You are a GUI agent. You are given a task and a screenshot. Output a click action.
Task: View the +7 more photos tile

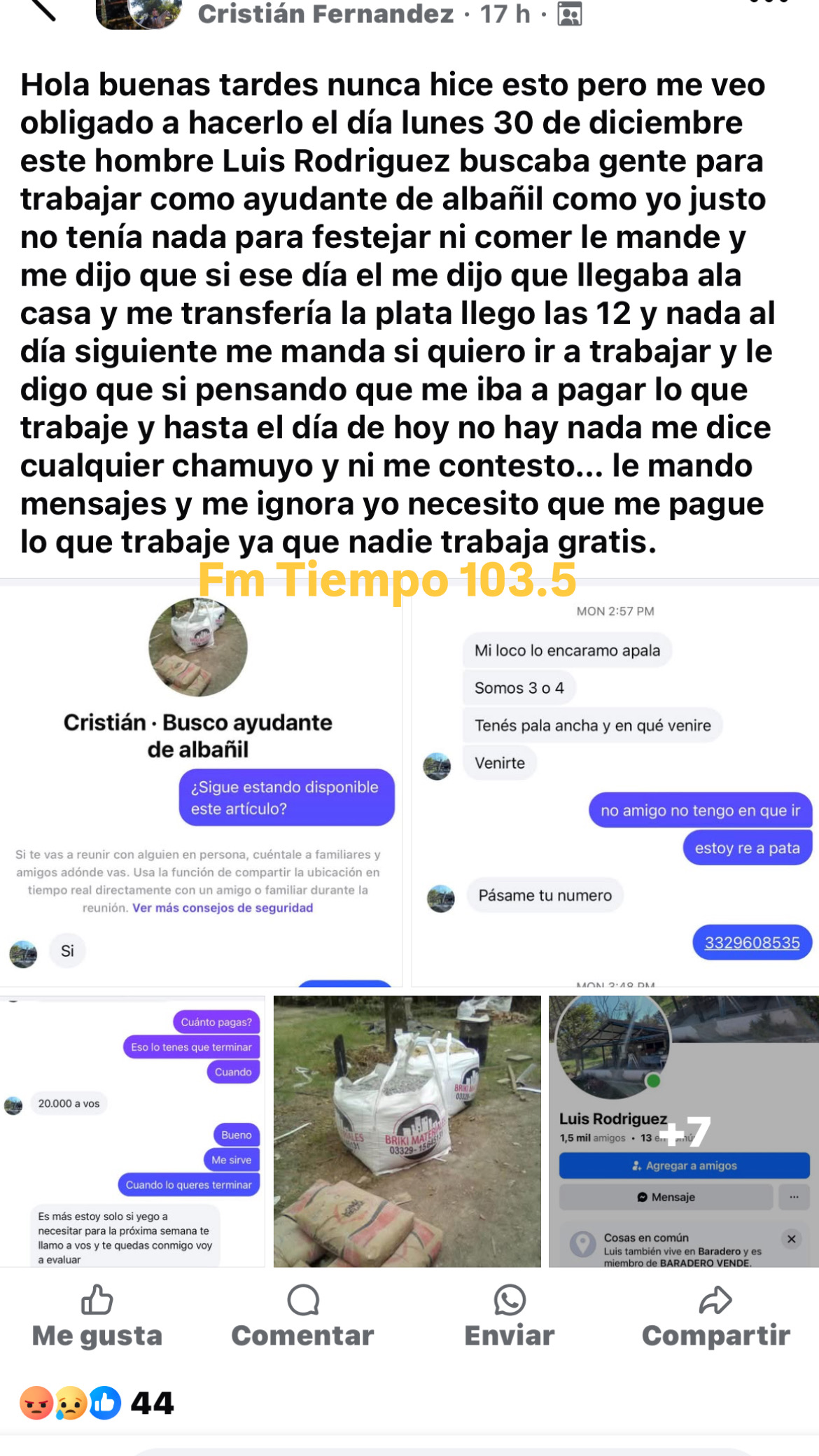tap(683, 1130)
